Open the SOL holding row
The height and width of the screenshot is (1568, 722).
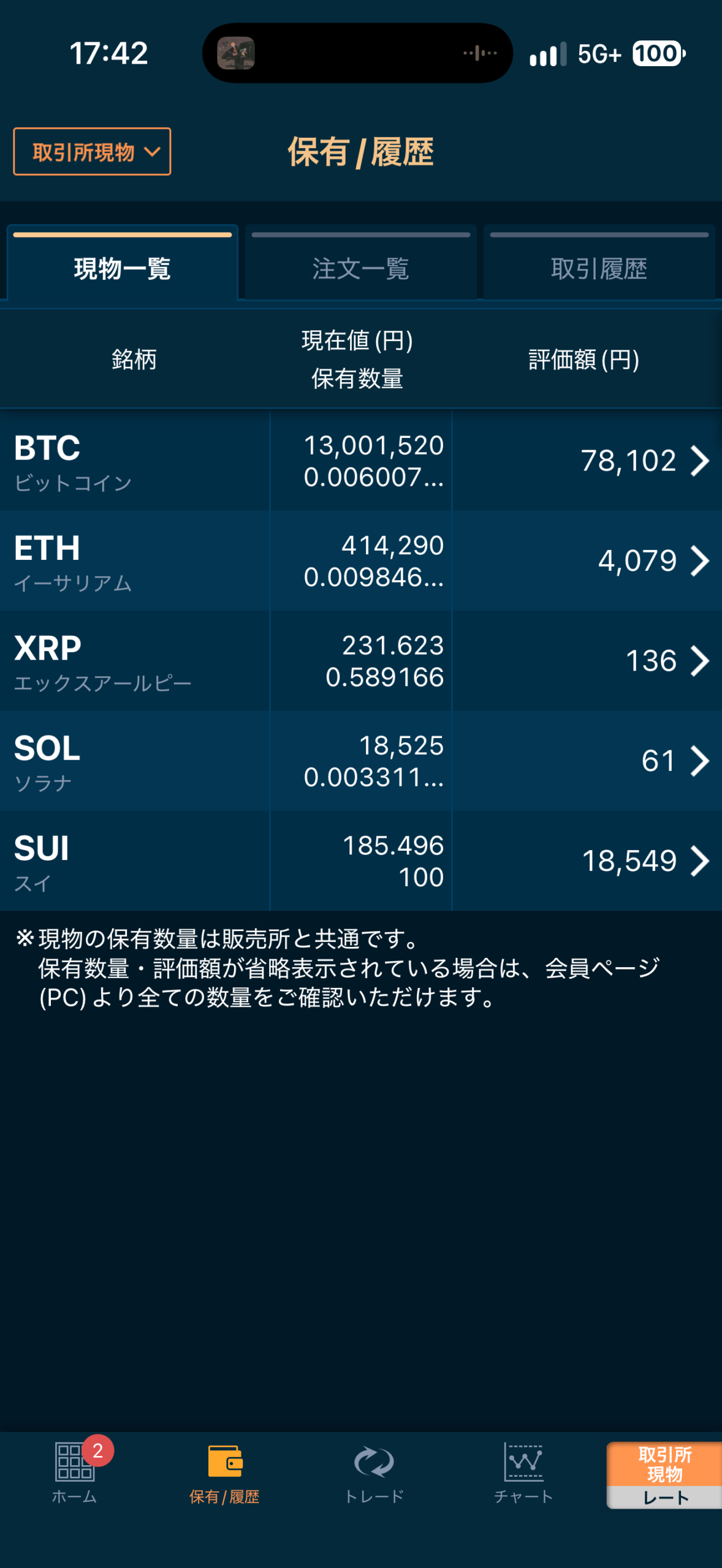coord(361,761)
